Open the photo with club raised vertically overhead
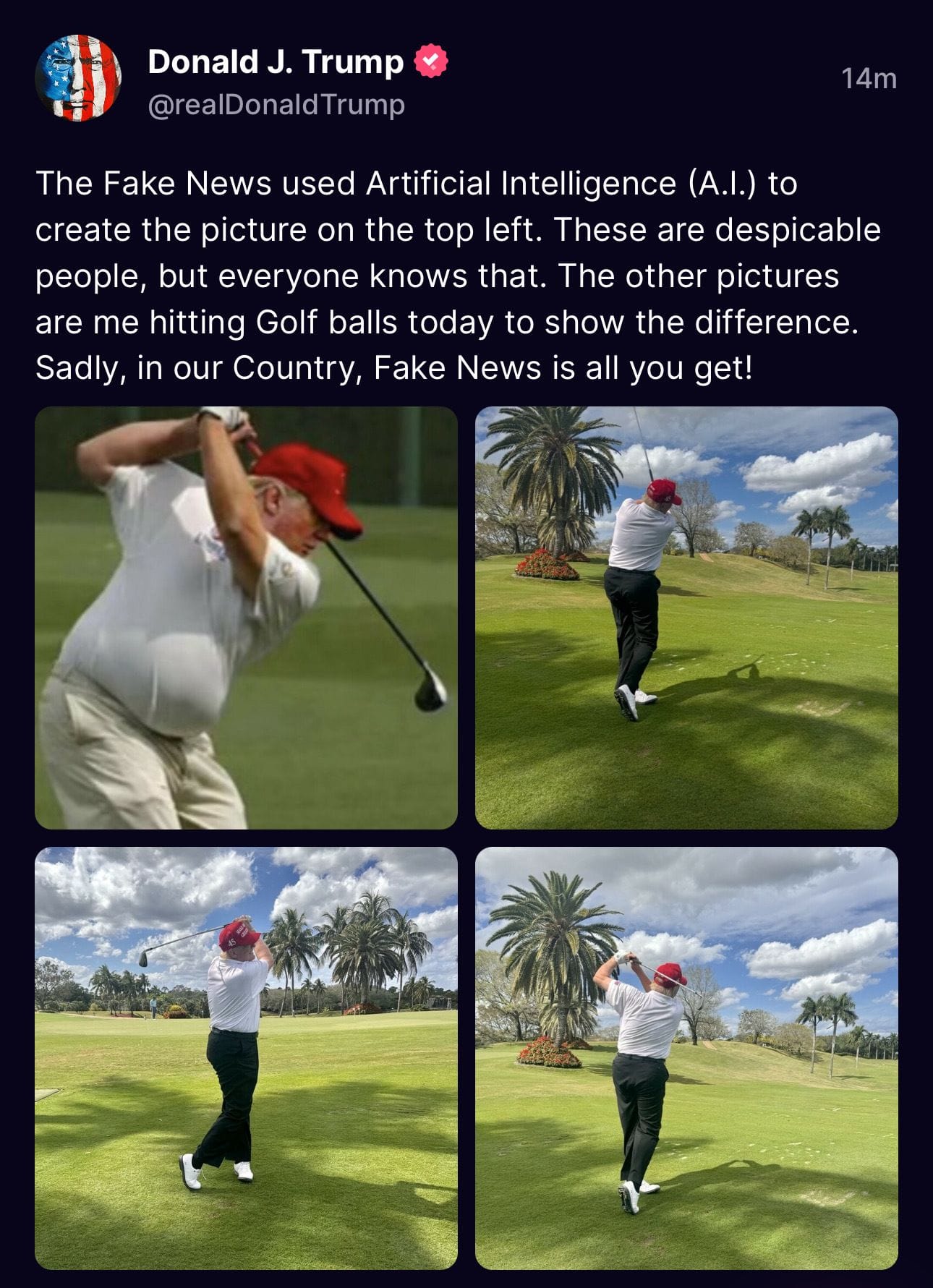The image size is (933, 1288). click(x=686, y=618)
